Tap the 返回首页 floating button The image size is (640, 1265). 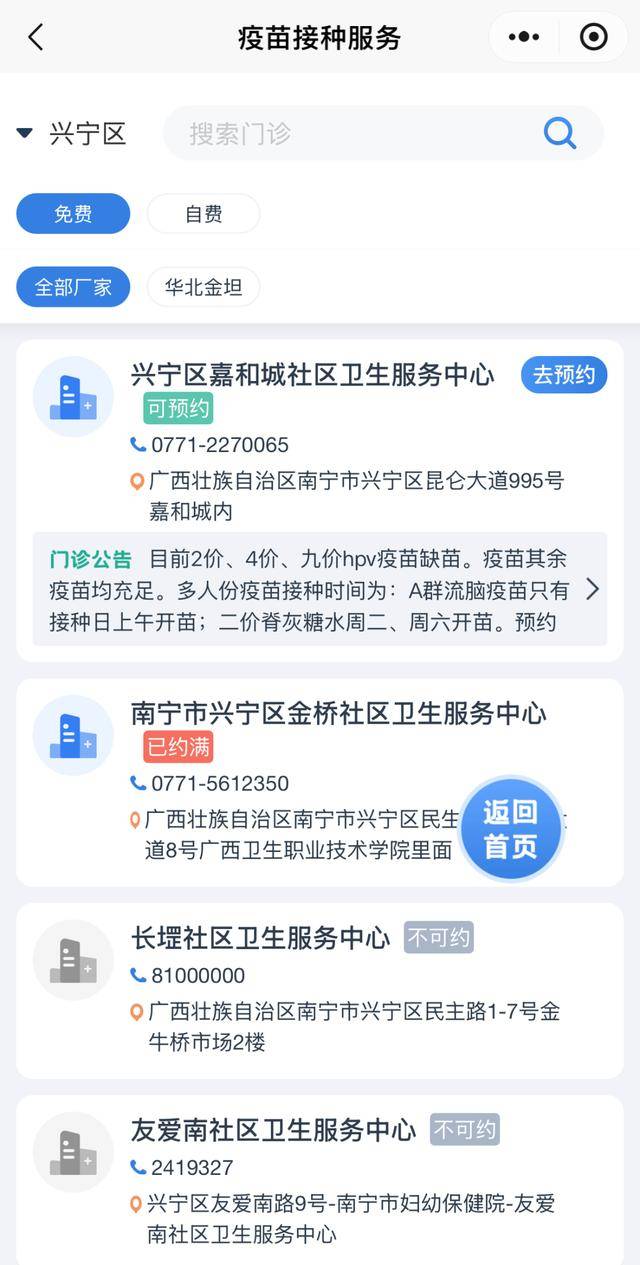511,829
